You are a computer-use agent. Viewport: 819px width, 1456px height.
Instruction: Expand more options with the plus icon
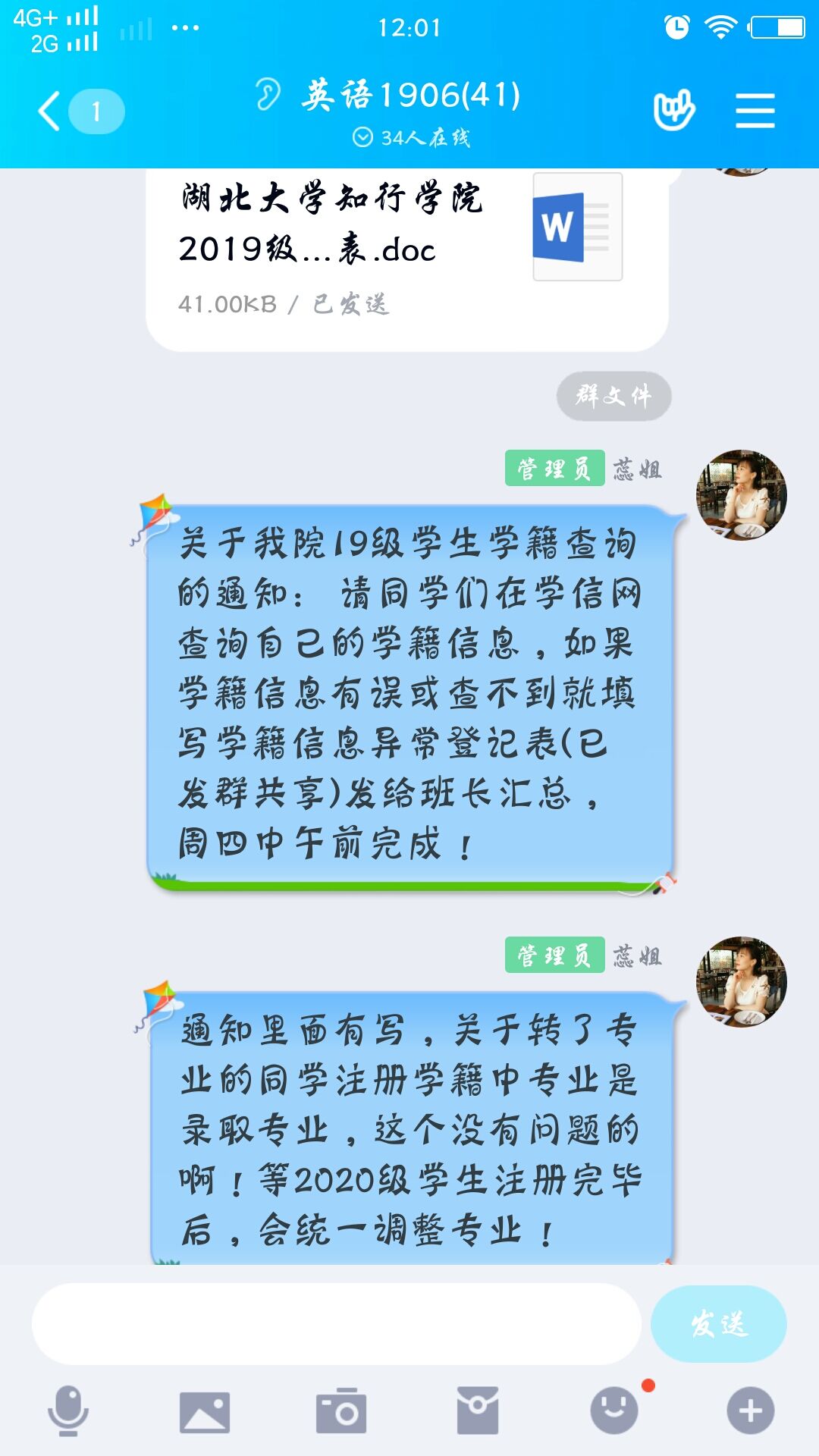pos(751,1411)
